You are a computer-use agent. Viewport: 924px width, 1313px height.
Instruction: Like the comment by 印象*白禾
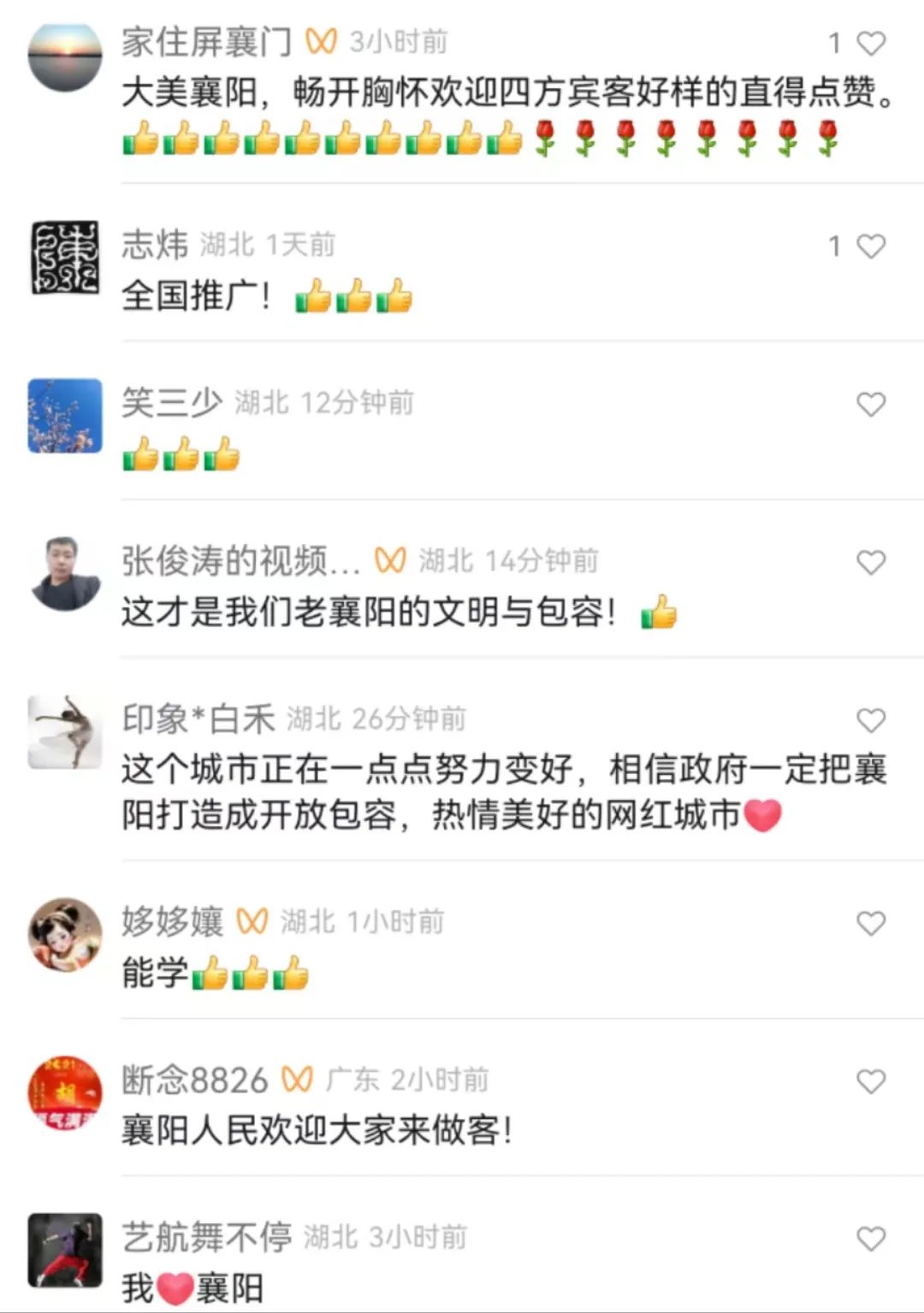(870, 720)
